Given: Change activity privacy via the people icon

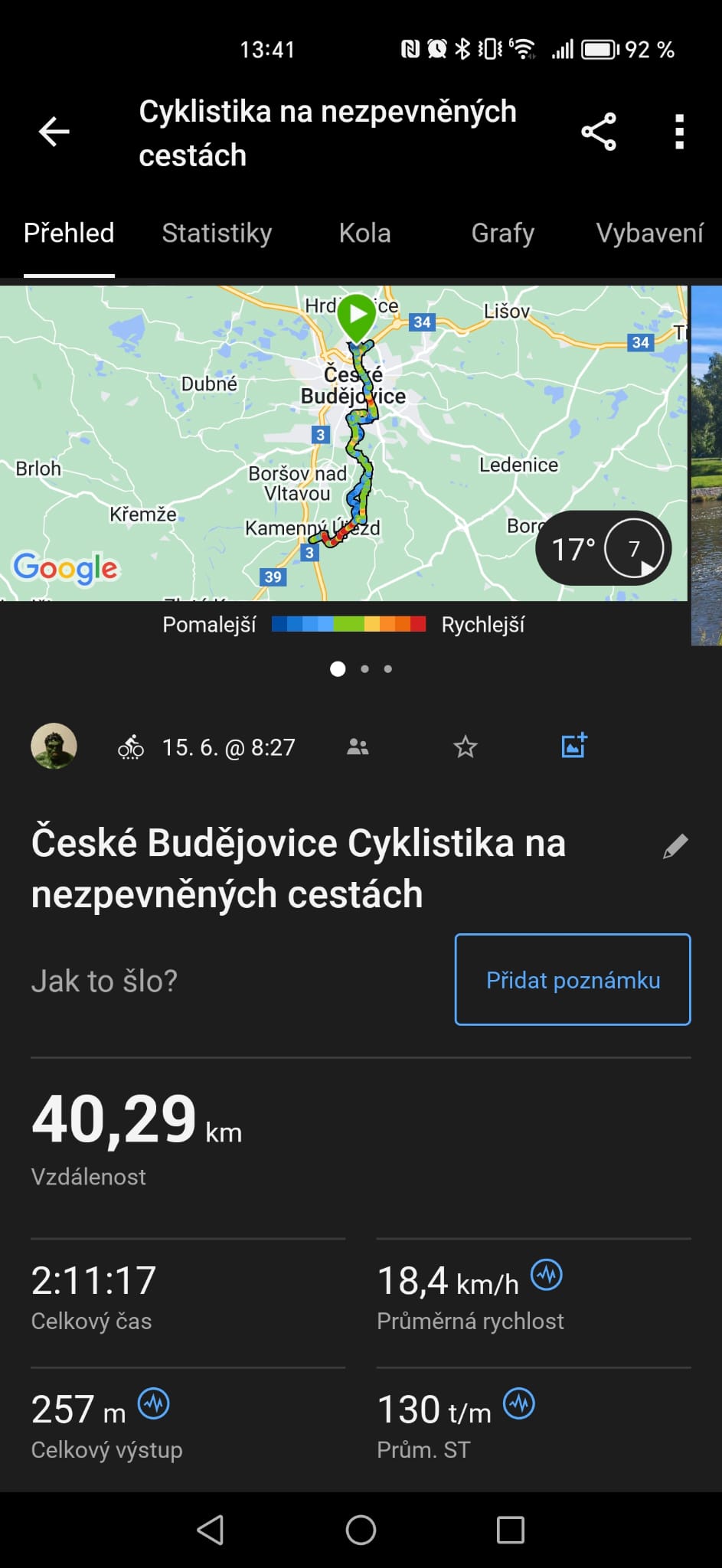Looking at the screenshot, I should coord(358,747).
